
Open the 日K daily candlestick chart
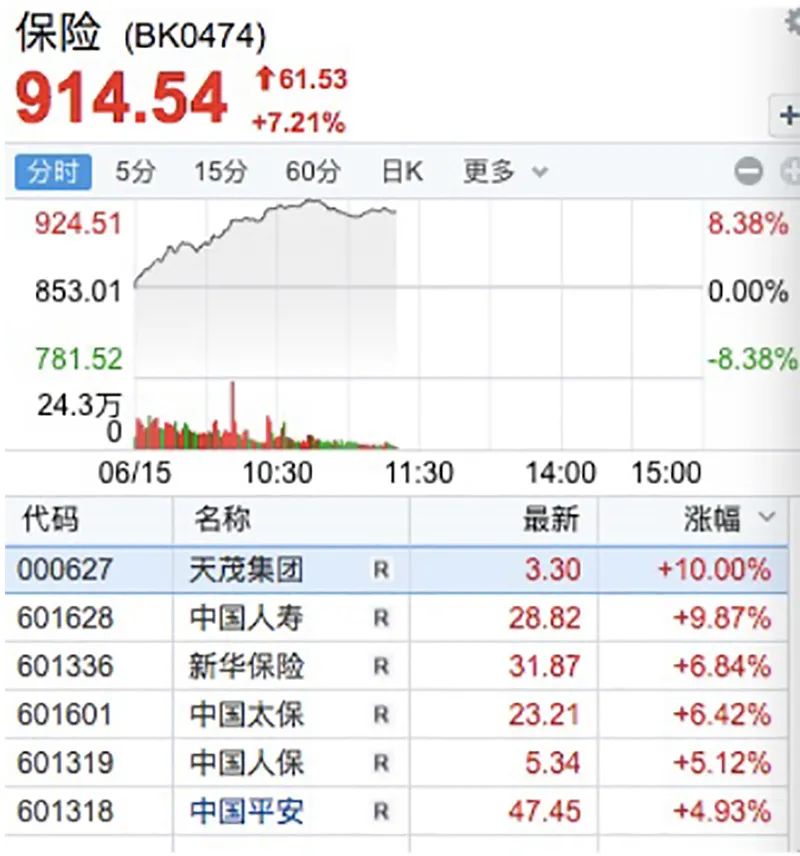(402, 172)
